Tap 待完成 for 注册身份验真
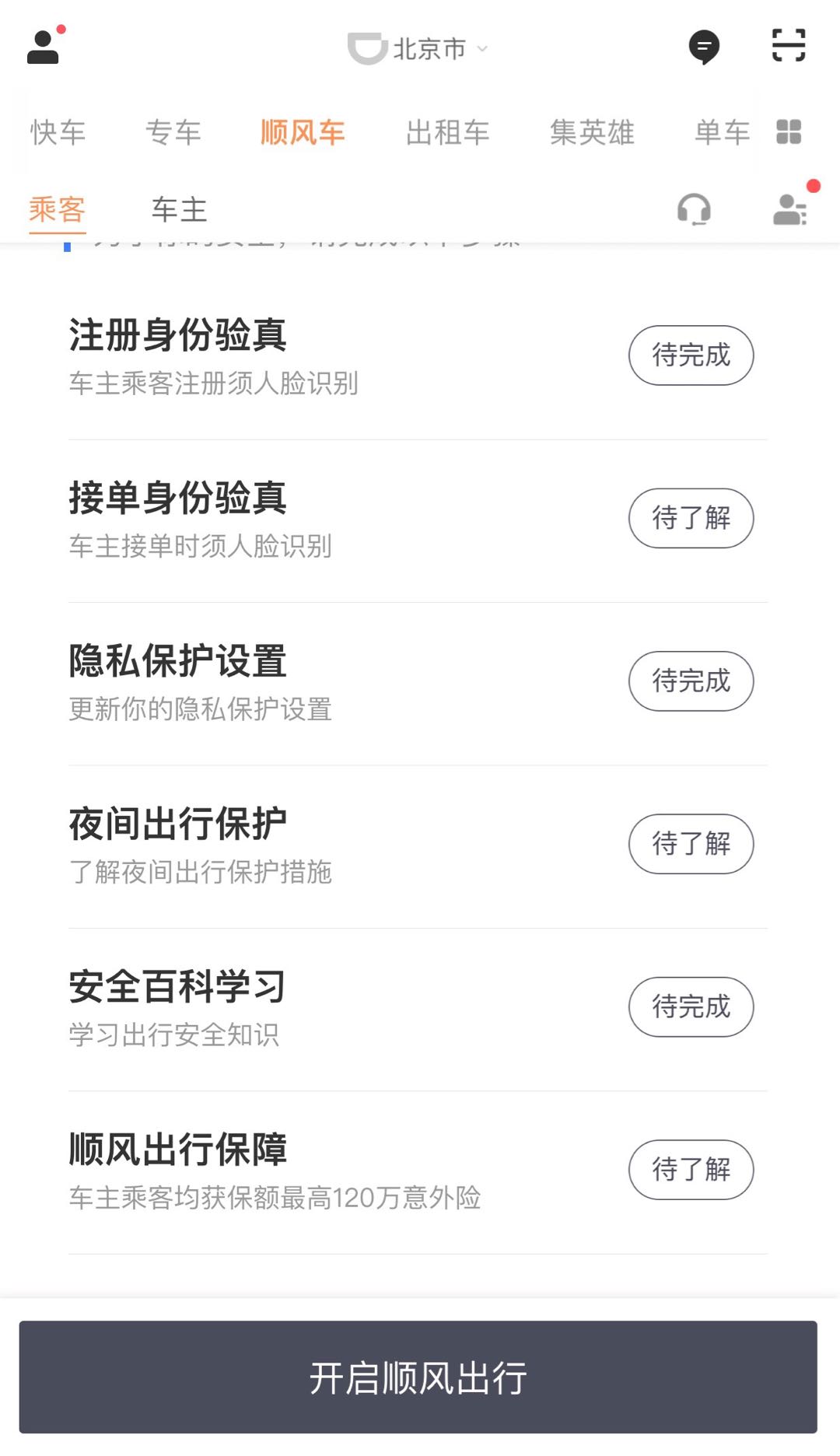This screenshot has height=1456, width=840. click(x=691, y=355)
